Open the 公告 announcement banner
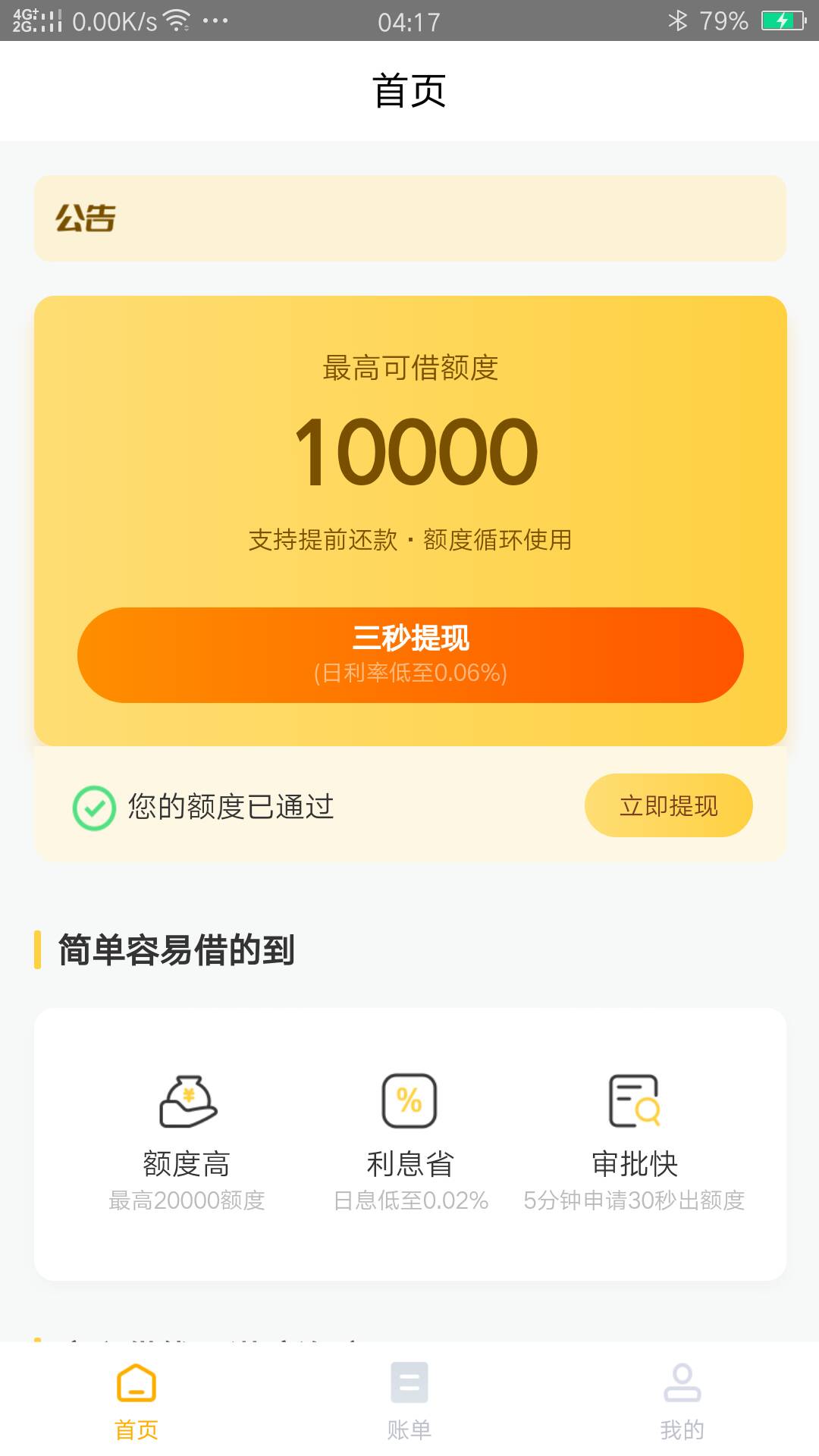The image size is (819, 1456). tap(410, 218)
